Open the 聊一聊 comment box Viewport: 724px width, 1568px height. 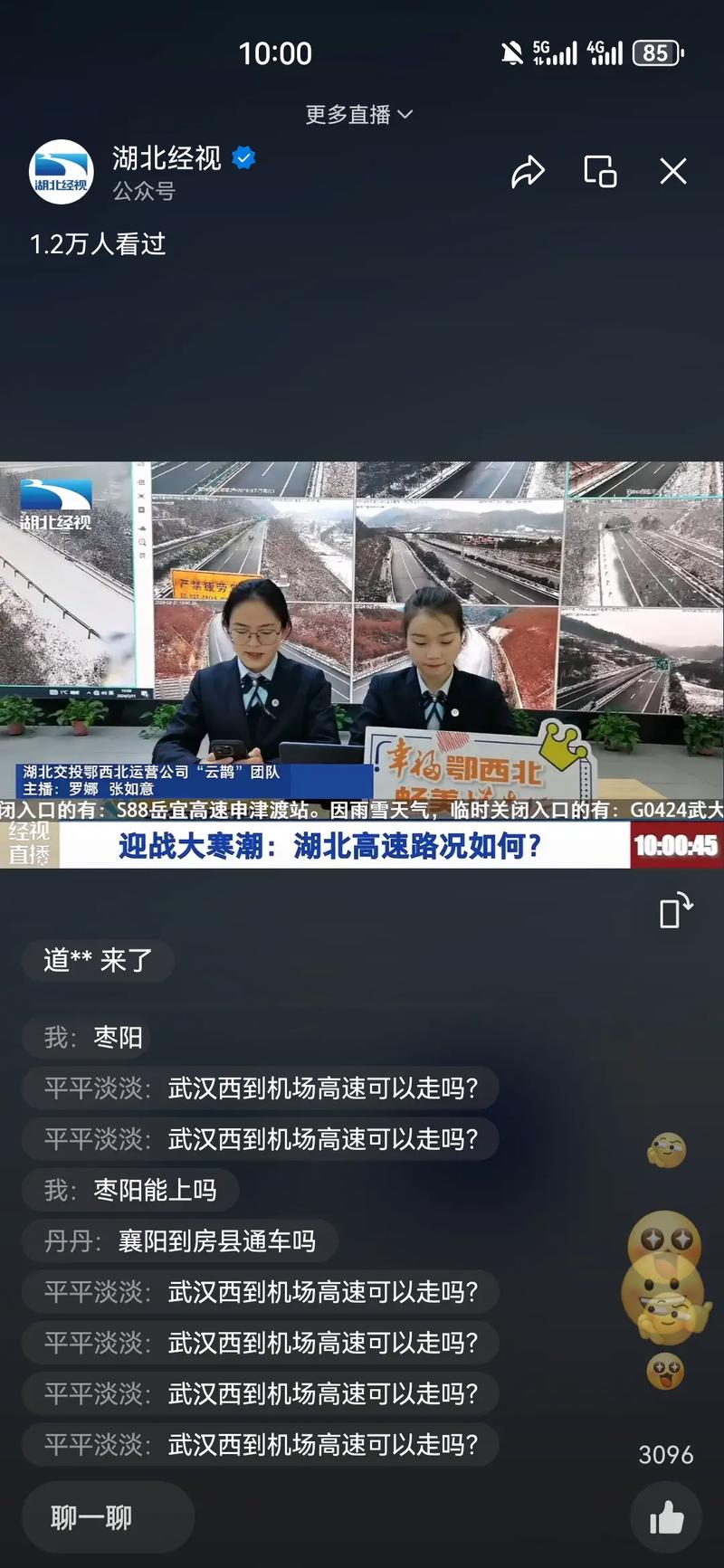coord(107,1516)
